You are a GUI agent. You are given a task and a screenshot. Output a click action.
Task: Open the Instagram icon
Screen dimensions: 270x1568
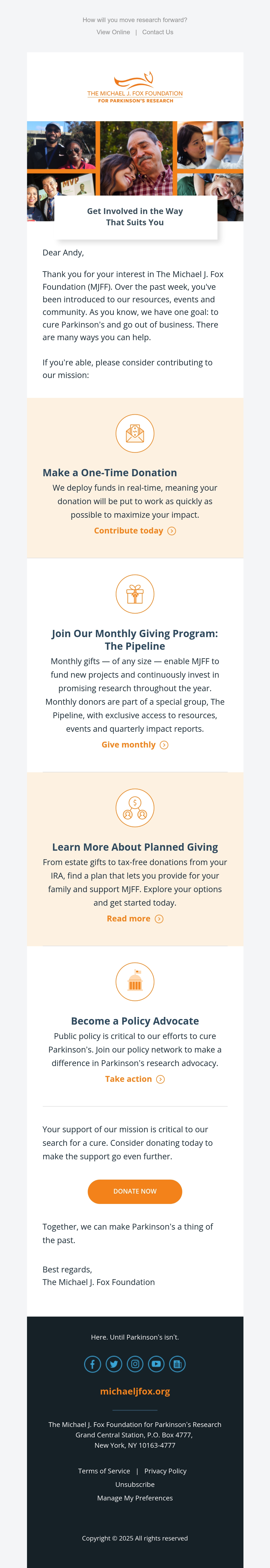(135, 1364)
